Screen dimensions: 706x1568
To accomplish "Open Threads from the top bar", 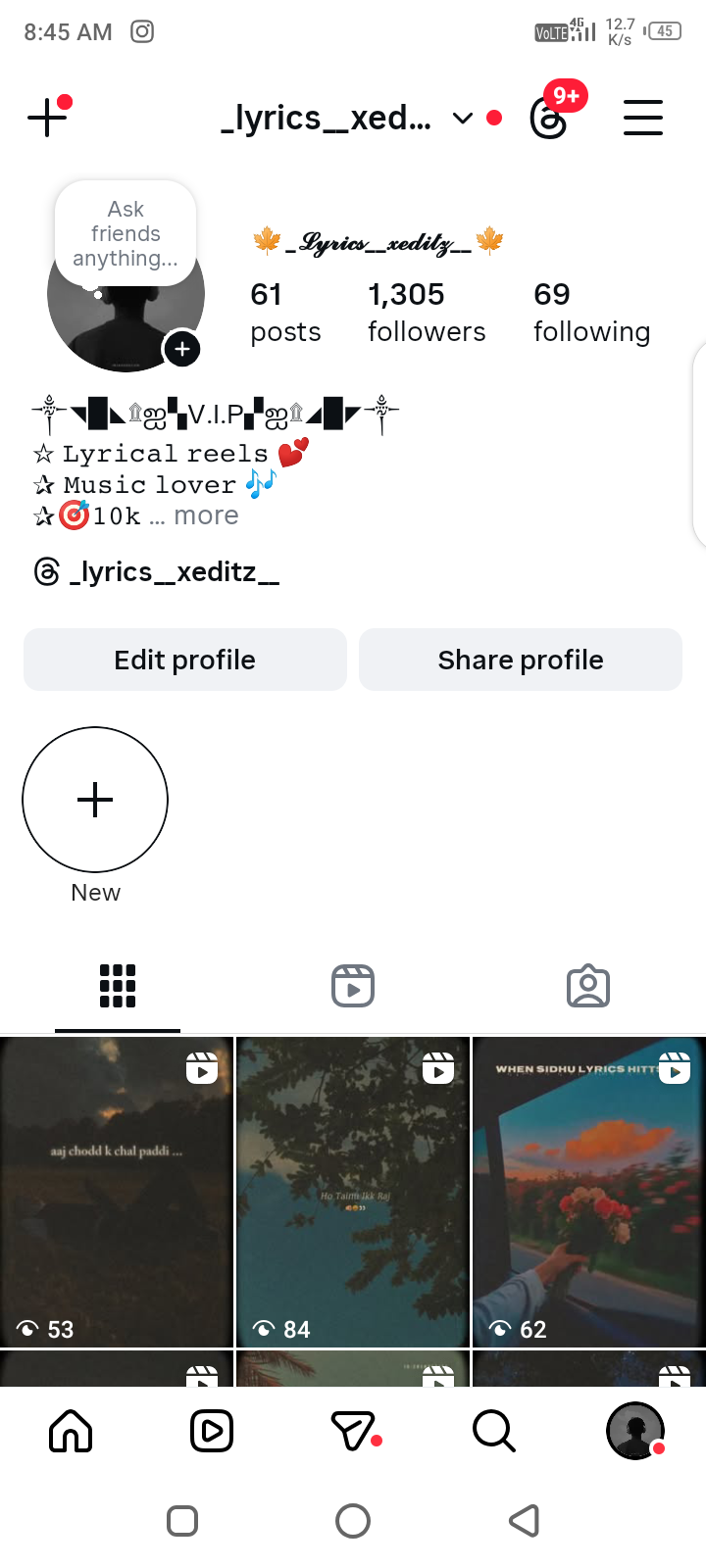I will (x=549, y=119).
